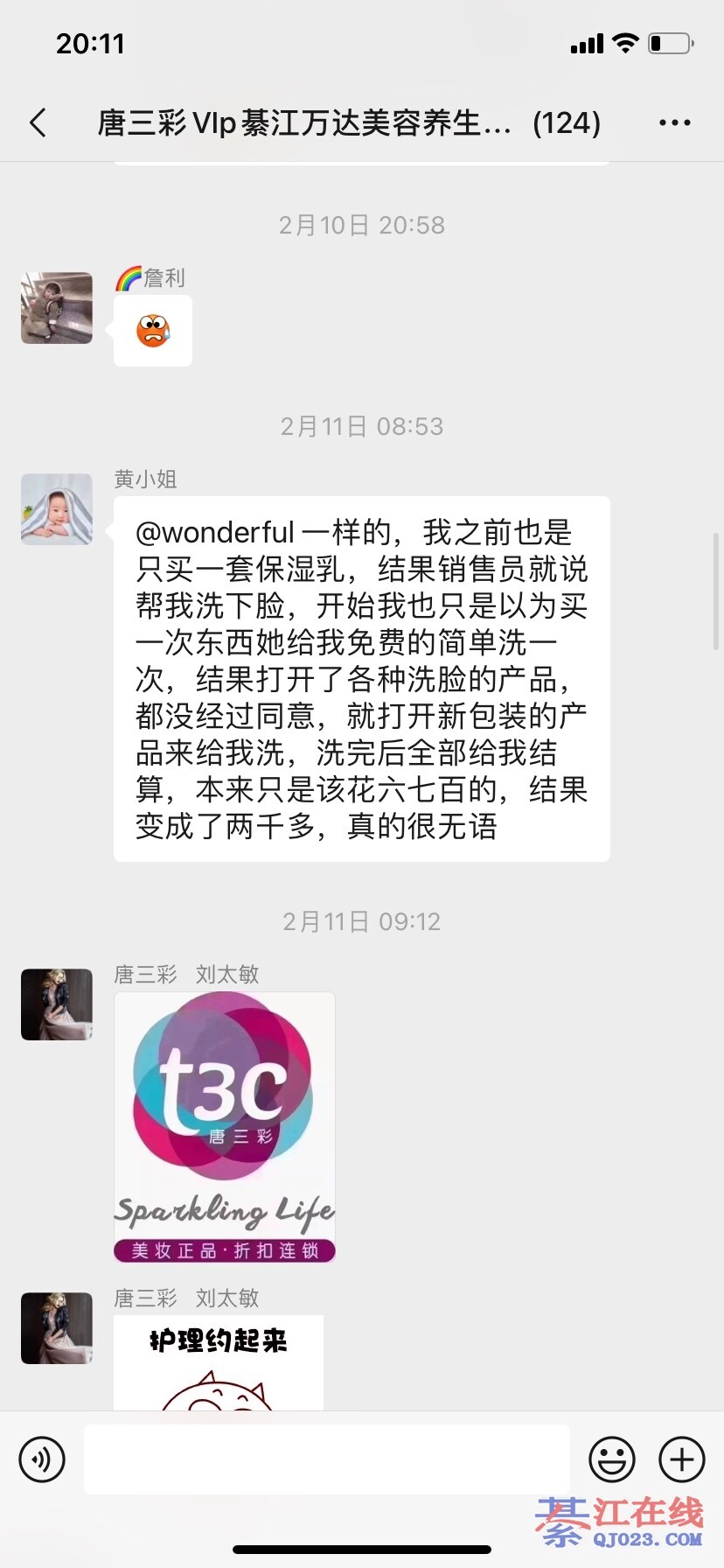Open the plus attachment menu
The width and height of the screenshot is (724, 1568).
click(x=681, y=1459)
